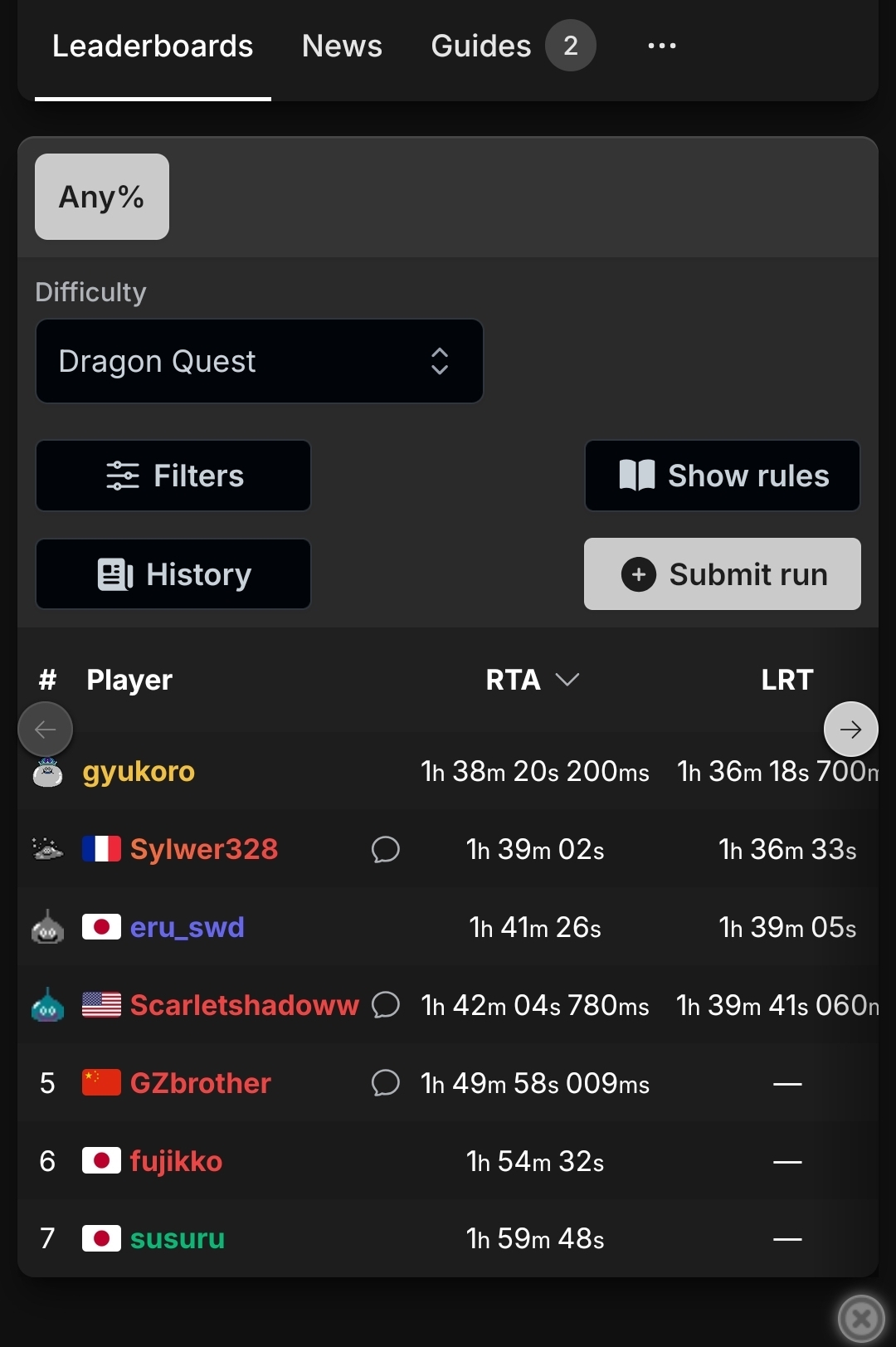Image resolution: width=896 pixels, height=1347 pixels.
Task: View the comment on Scarletshadoww's run
Action: point(386,1005)
